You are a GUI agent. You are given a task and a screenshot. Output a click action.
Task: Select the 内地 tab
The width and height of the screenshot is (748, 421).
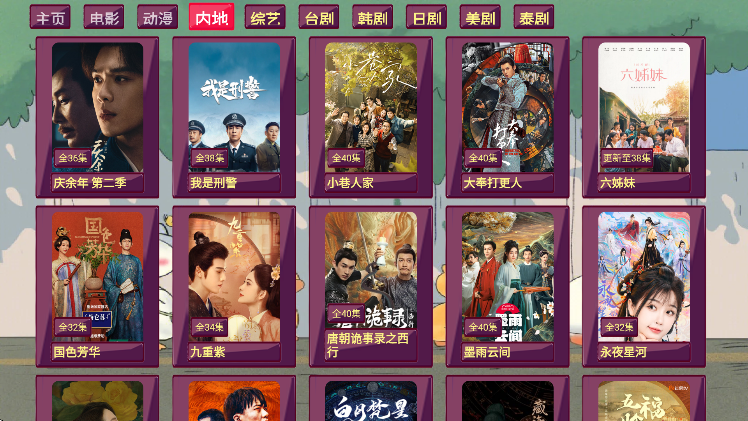(211, 17)
